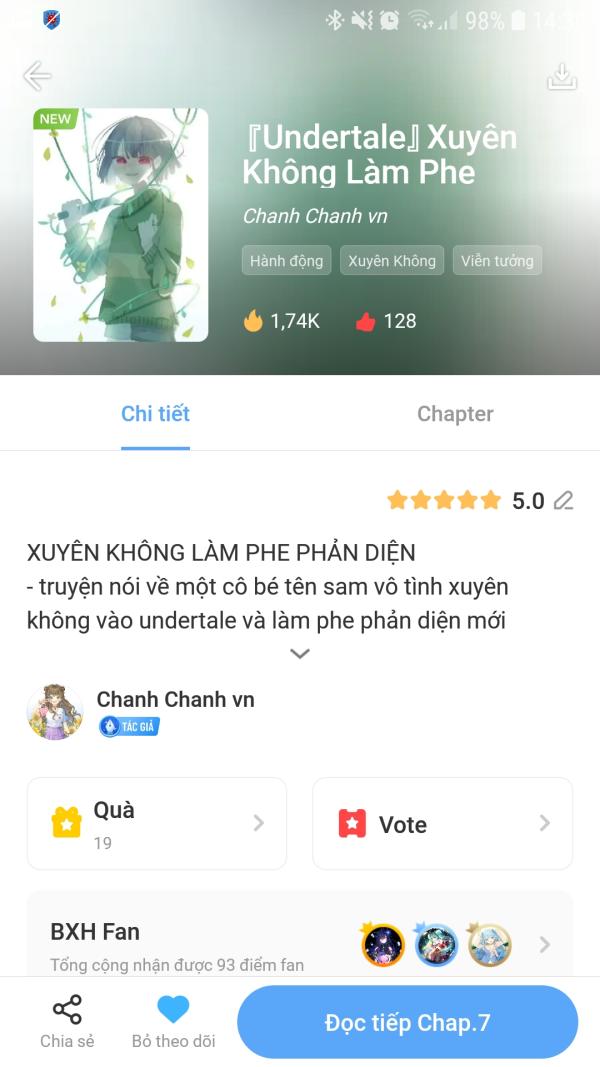600x1067 pixels.
Task: Download this story for offline reading
Action: click(x=562, y=77)
